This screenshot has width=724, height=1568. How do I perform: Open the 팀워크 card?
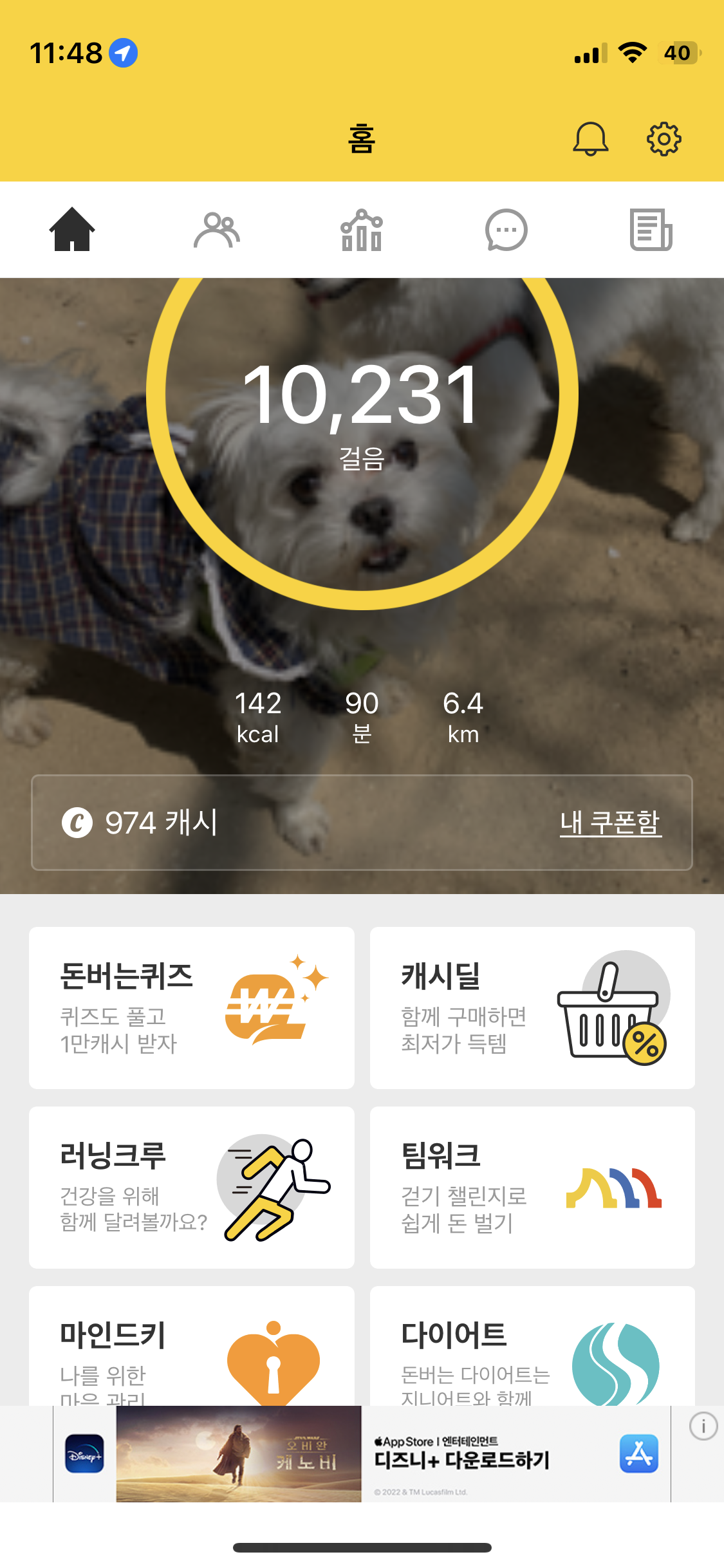(532, 1187)
